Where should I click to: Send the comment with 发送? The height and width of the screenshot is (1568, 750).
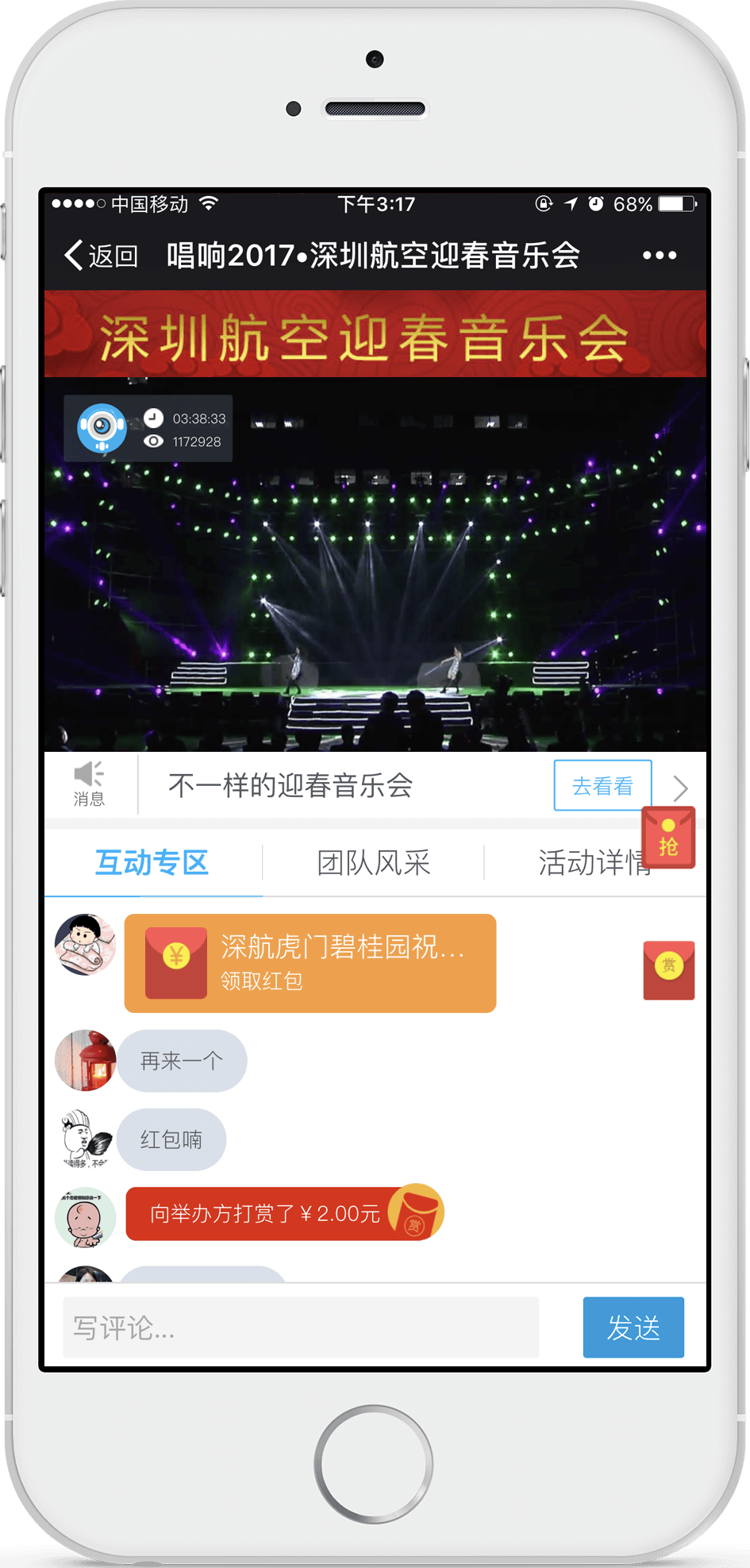pos(633,1327)
